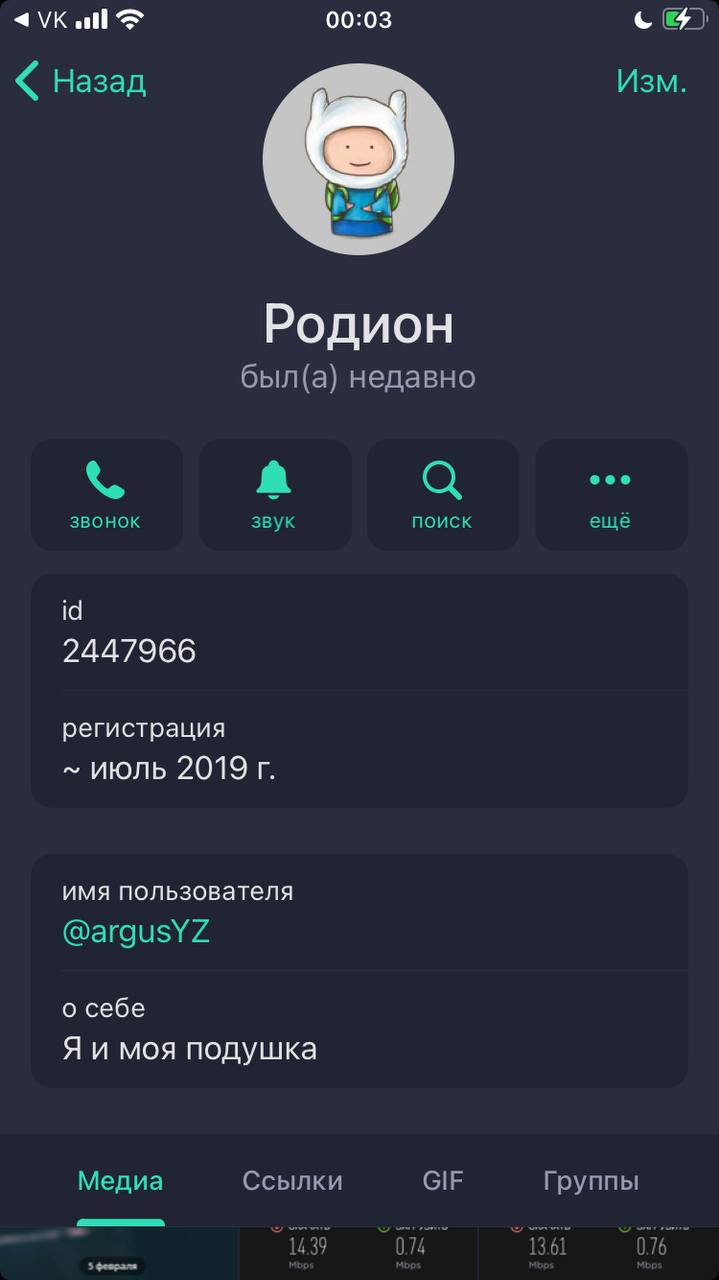Screen dimensions: 719x1280
Task: Tap Изм. to edit the contact
Action: tap(651, 81)
